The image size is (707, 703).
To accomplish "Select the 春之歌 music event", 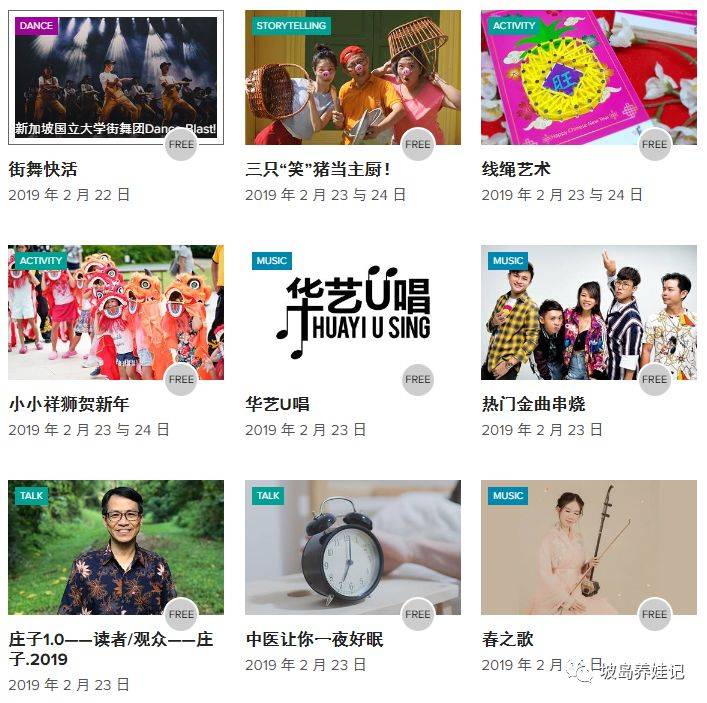I will click(x=588, y=547).
